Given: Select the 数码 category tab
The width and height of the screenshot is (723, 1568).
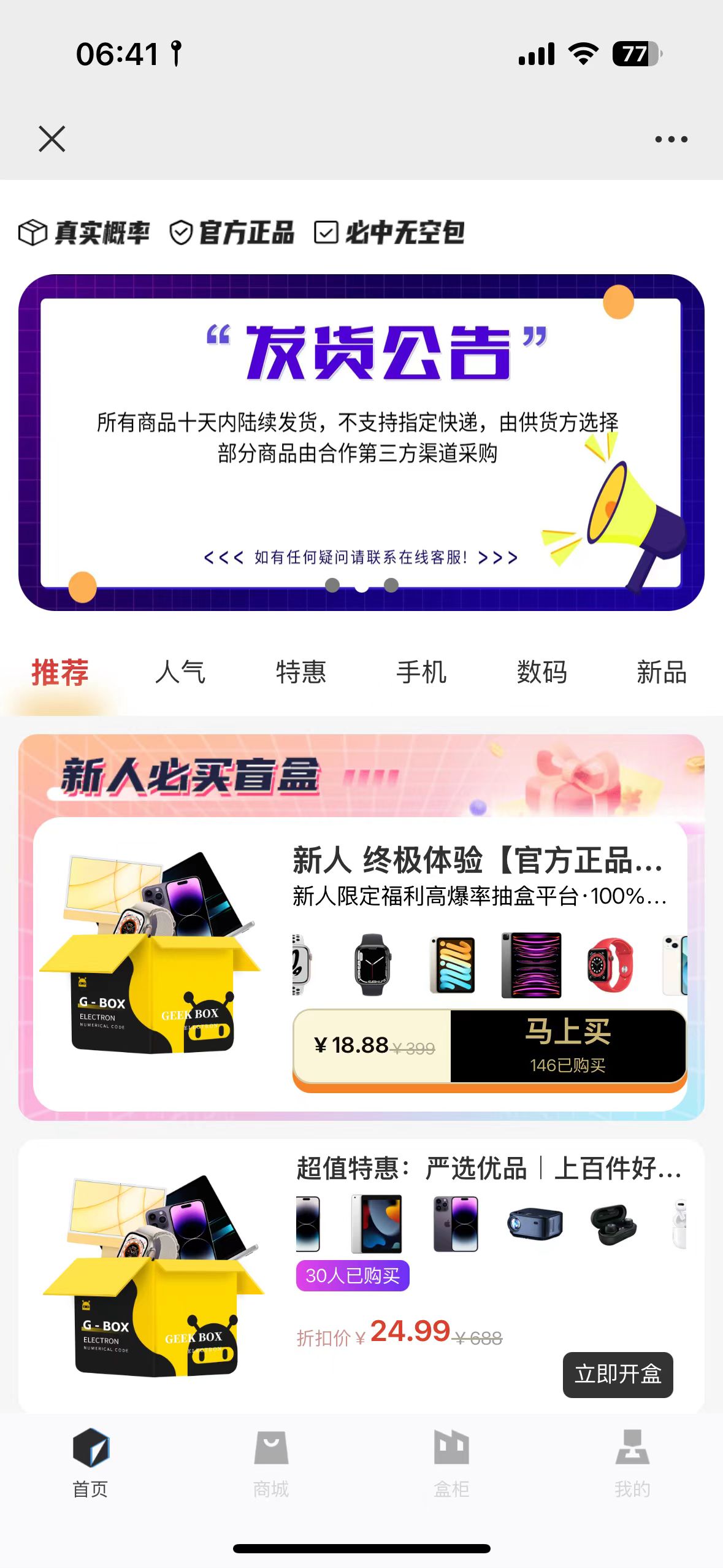Looking at the screenshot, I should 541,672.
